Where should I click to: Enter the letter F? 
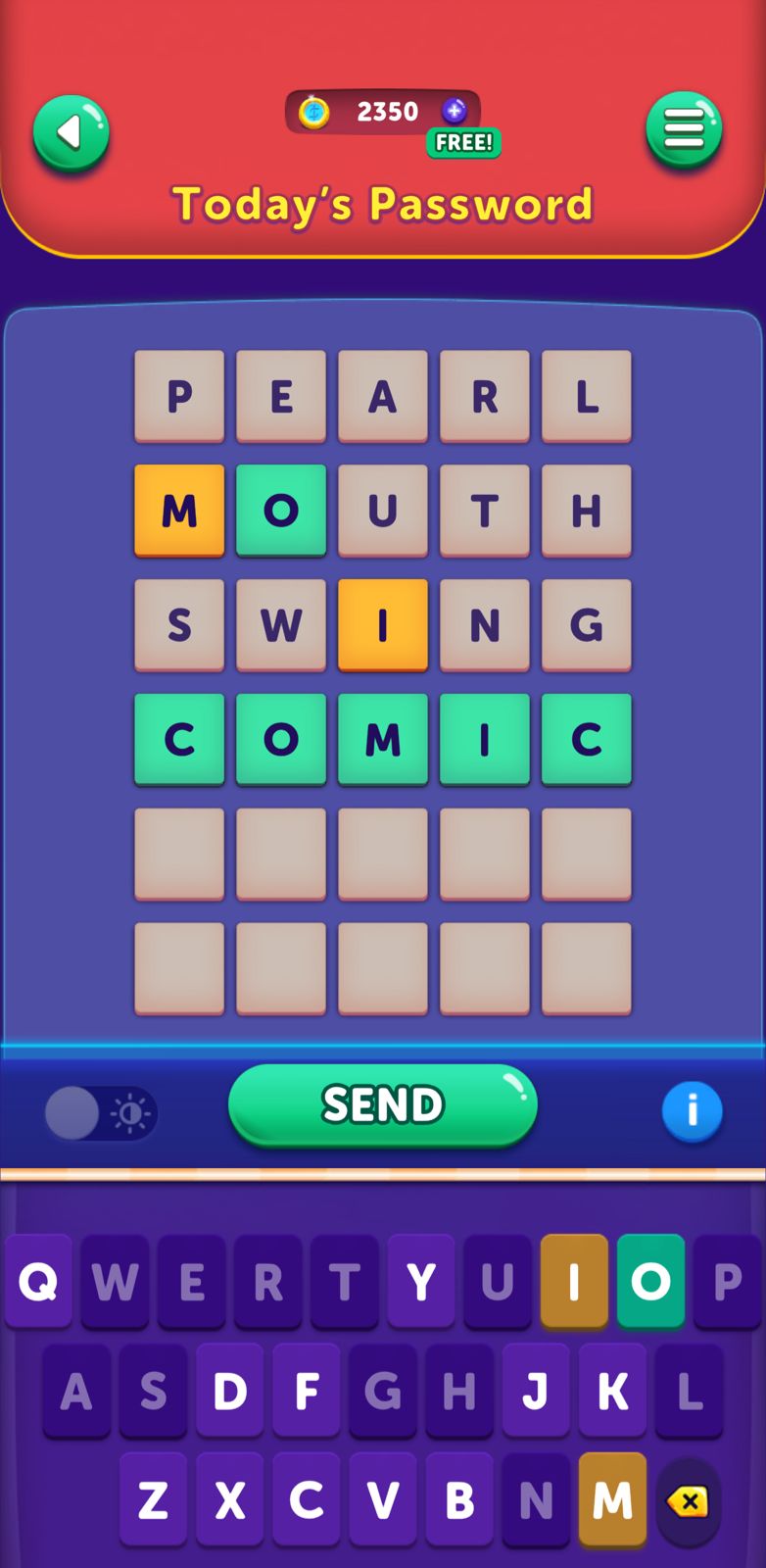307,1391
